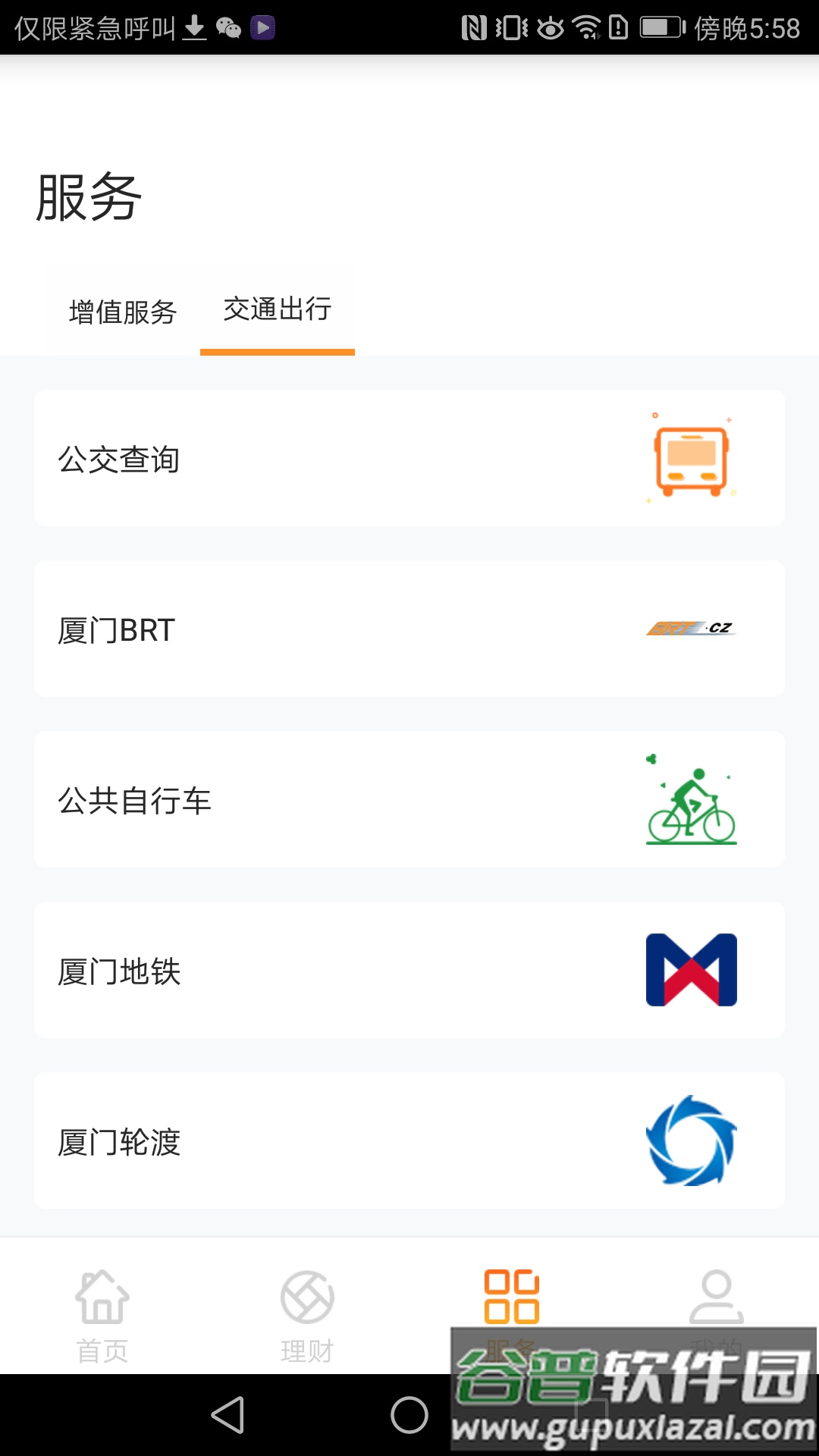Switch to the 增值服务 tab

pyautogui.click(x=123, y=312)
